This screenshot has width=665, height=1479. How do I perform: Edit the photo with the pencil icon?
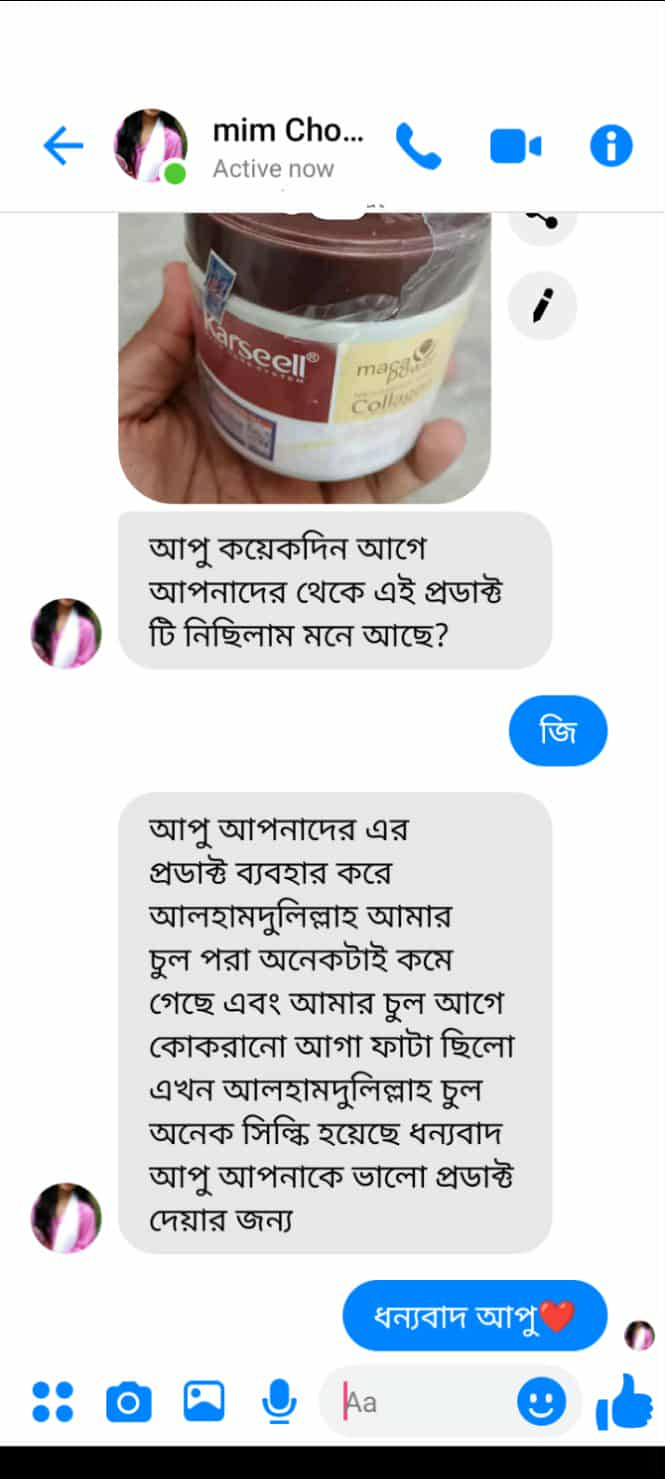[542, 305]
